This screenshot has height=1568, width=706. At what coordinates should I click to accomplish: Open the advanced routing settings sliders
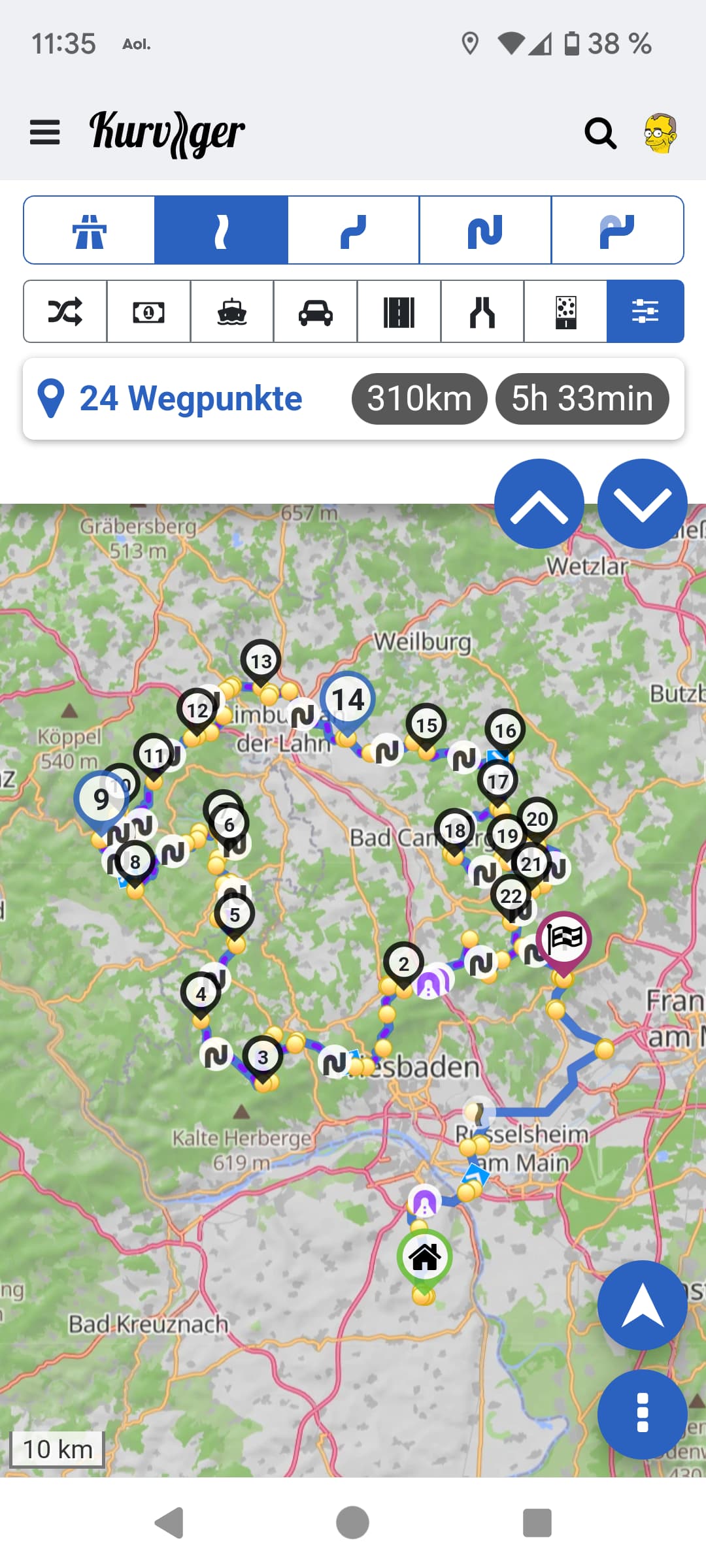[x=645, y=311]
